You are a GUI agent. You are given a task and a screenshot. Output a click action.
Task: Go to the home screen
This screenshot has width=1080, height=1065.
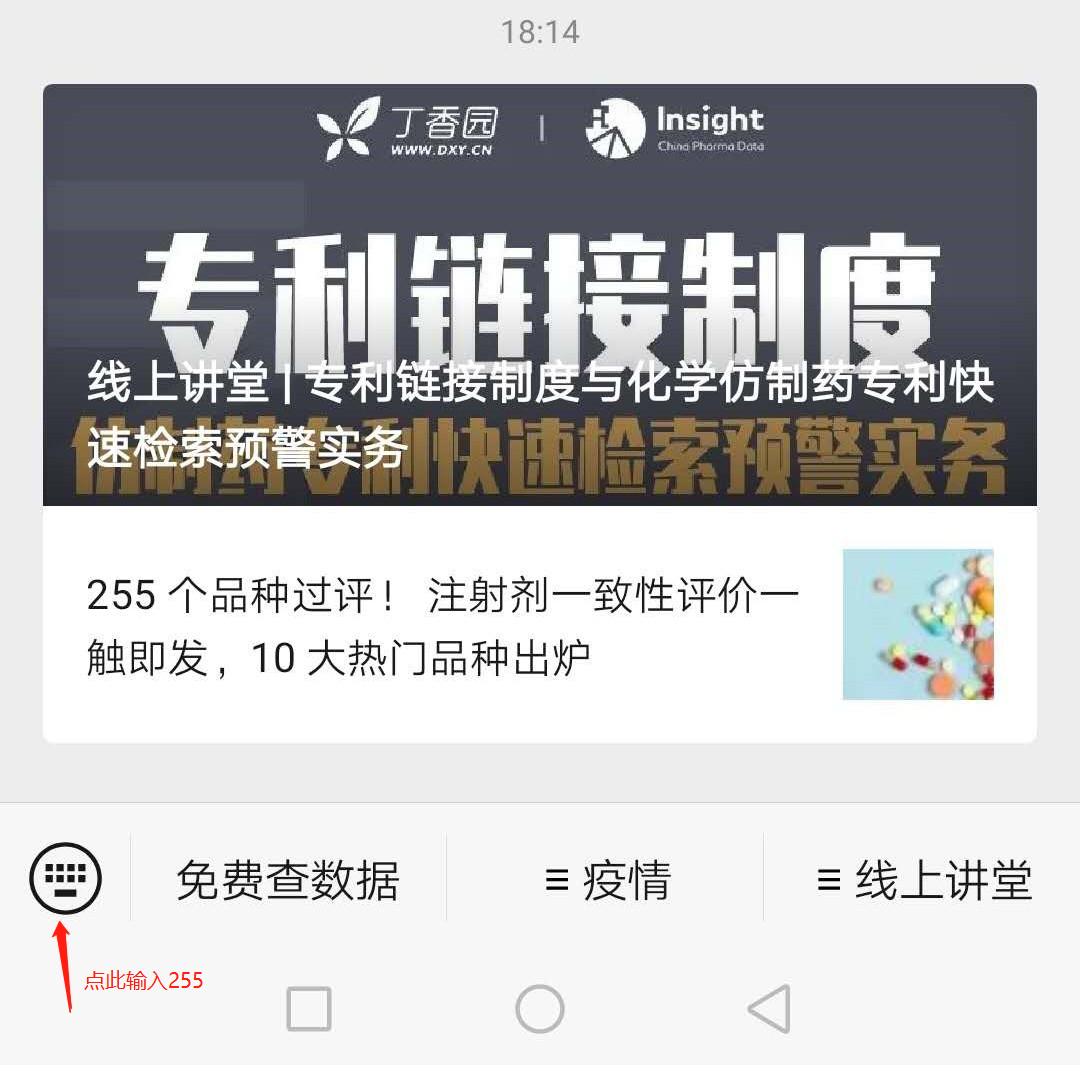(540, 1008)
